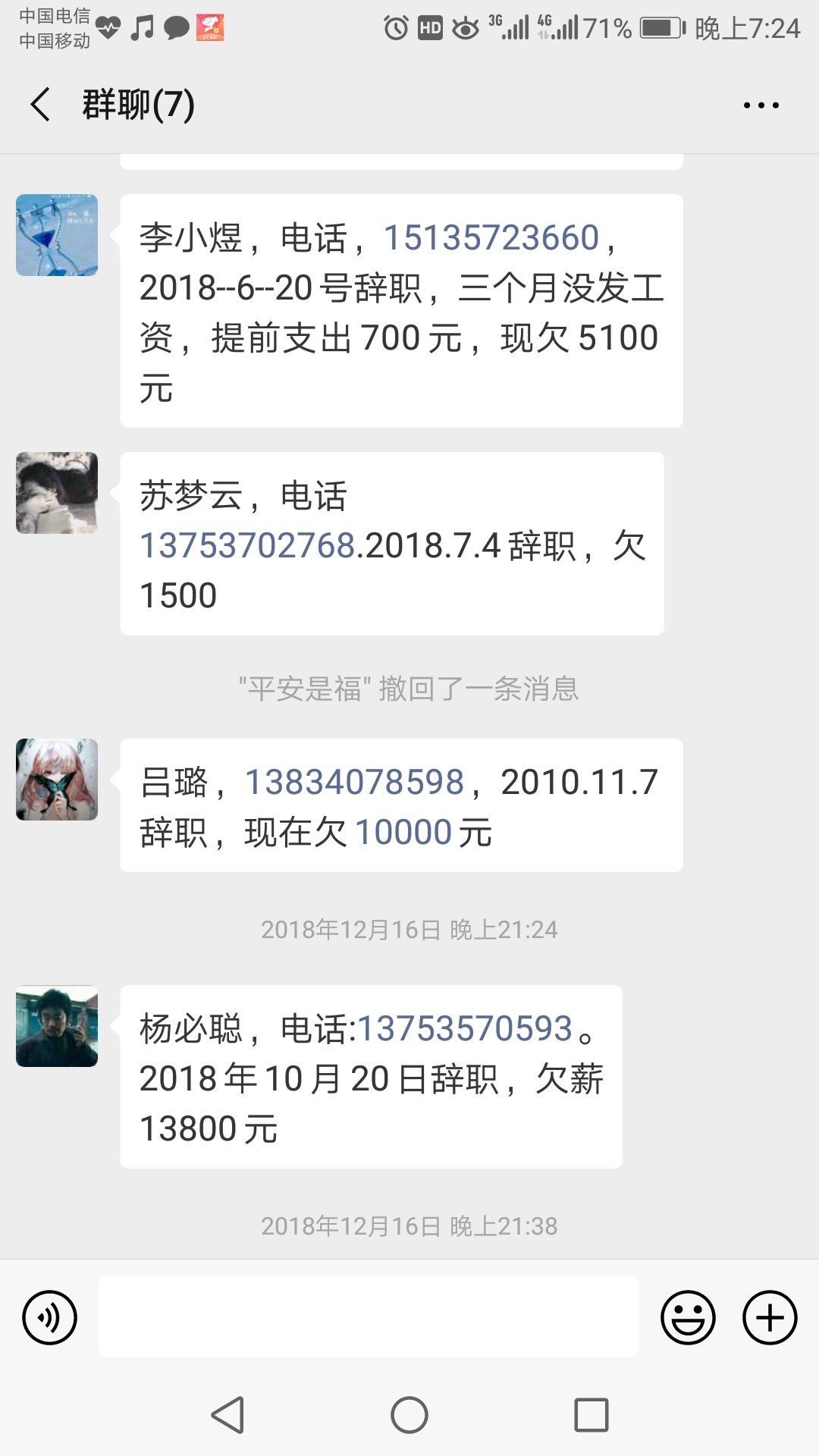Tap phone number 13753570593

point(464,1029)
